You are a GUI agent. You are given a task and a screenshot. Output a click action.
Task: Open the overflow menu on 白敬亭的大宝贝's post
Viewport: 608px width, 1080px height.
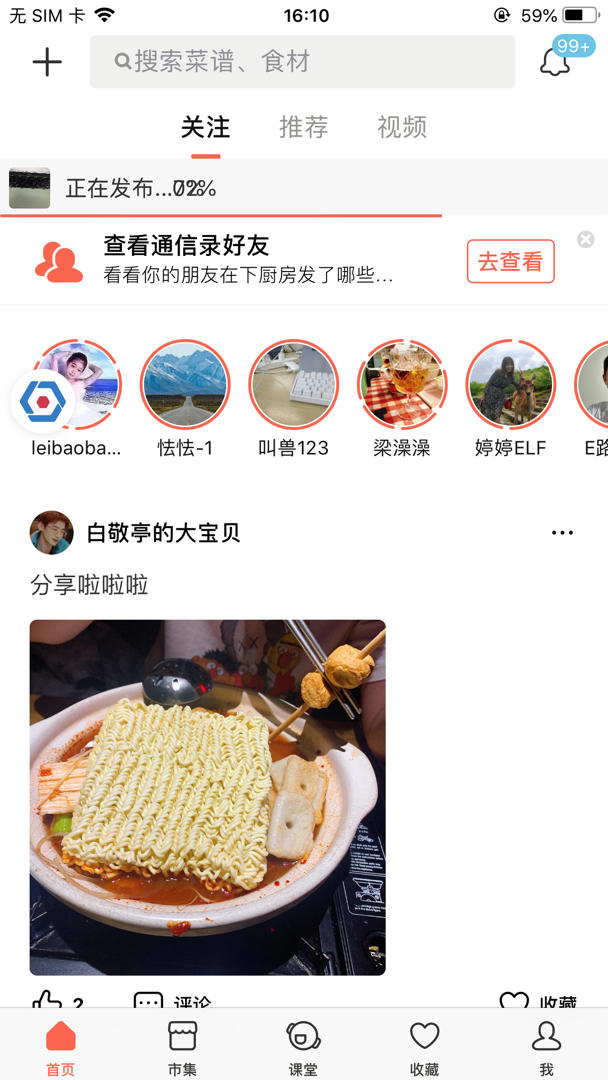coord(562,533)
